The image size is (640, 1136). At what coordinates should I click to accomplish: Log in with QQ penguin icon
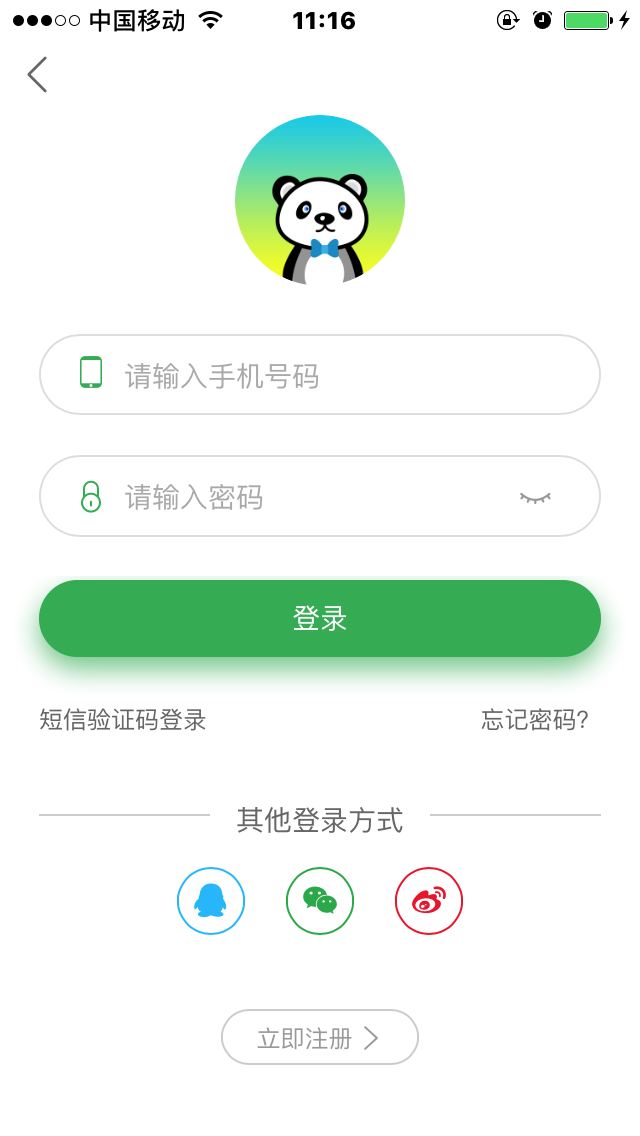(211, 901)
